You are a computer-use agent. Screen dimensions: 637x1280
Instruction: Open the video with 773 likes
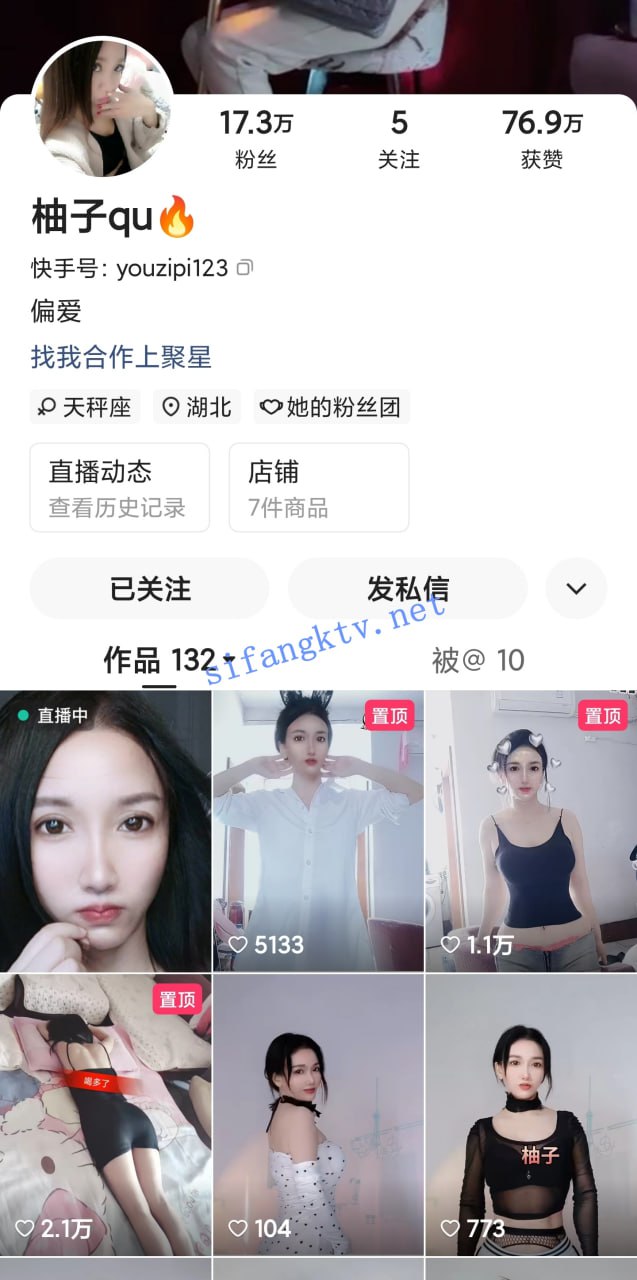(x=530, y=1115)
